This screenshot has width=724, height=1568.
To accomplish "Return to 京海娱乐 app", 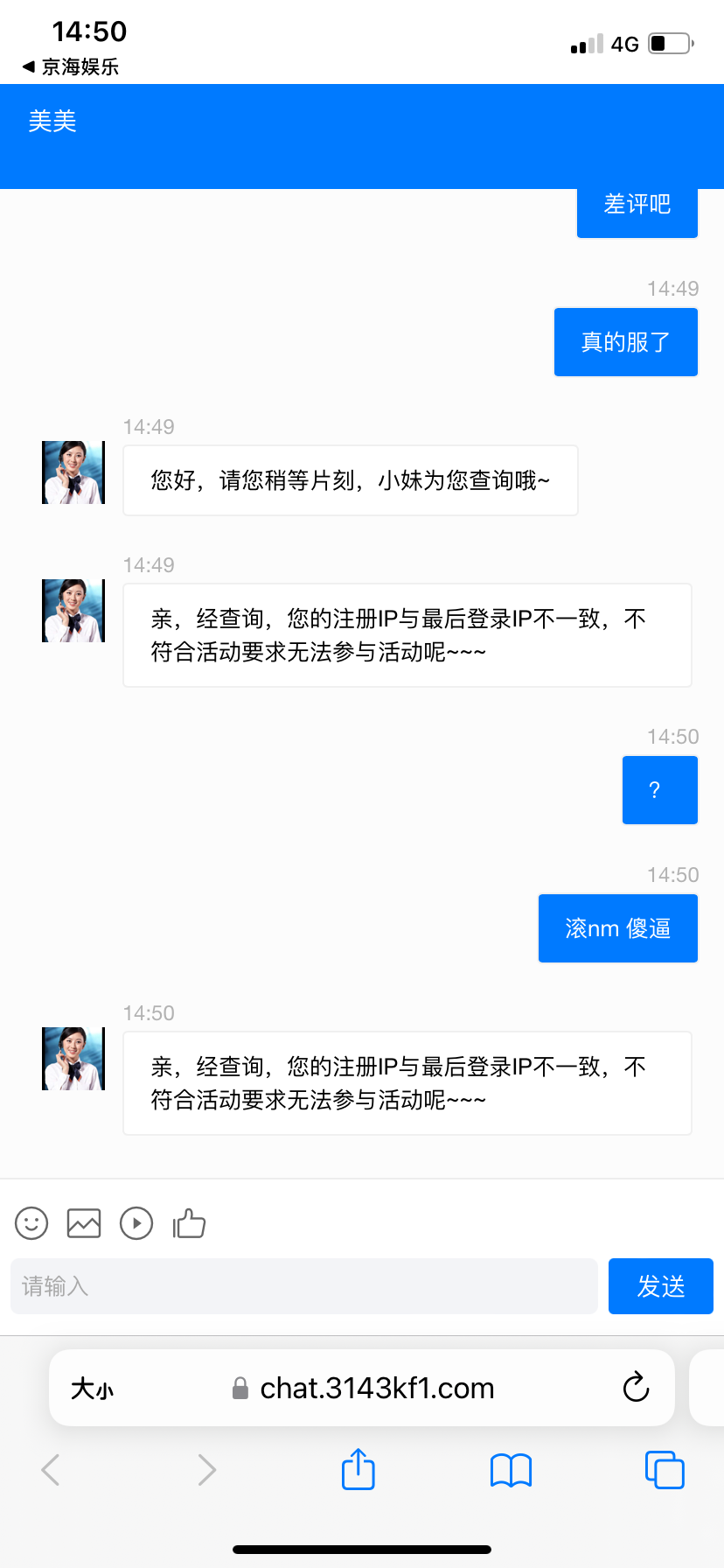I will pos(70,66).
